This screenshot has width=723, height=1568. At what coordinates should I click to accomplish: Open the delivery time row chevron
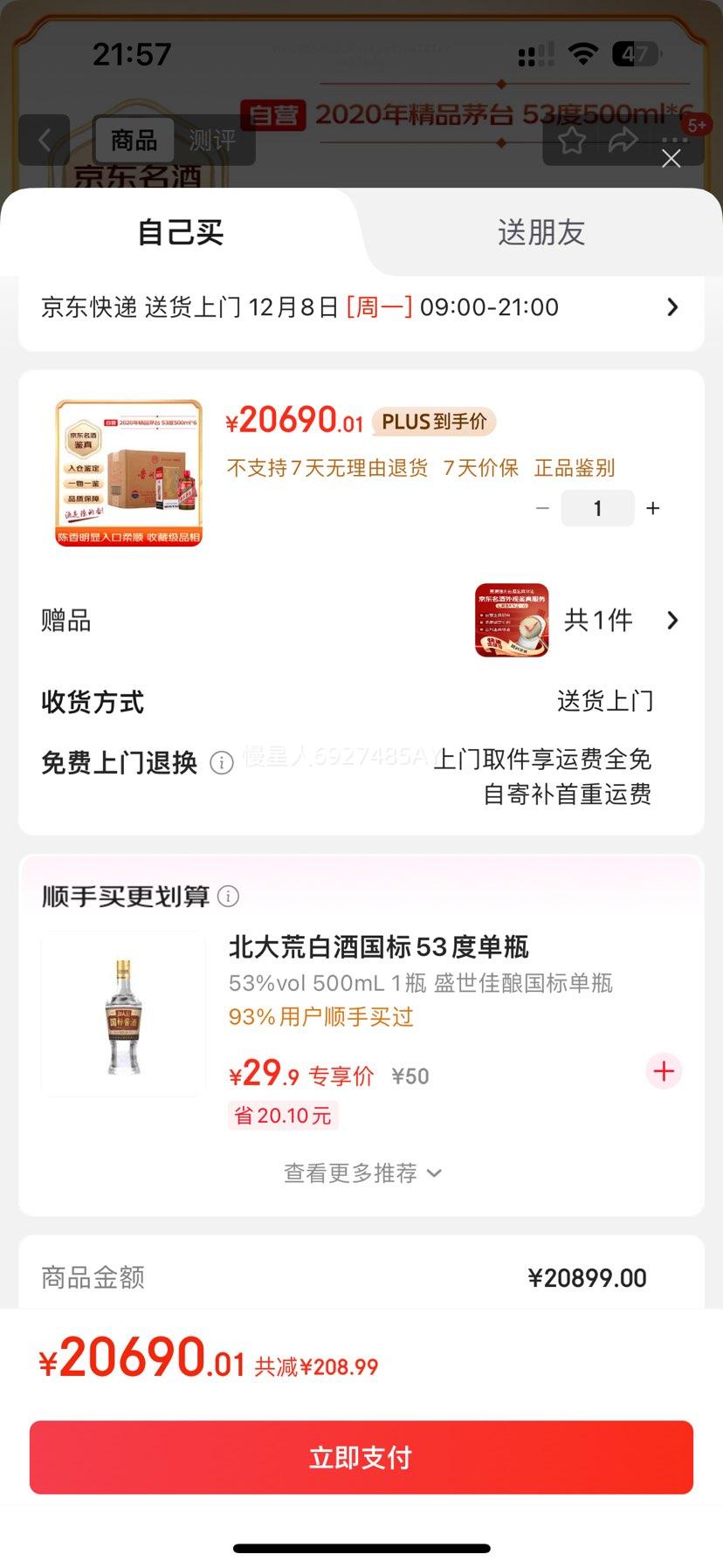(x=672, y=306)
